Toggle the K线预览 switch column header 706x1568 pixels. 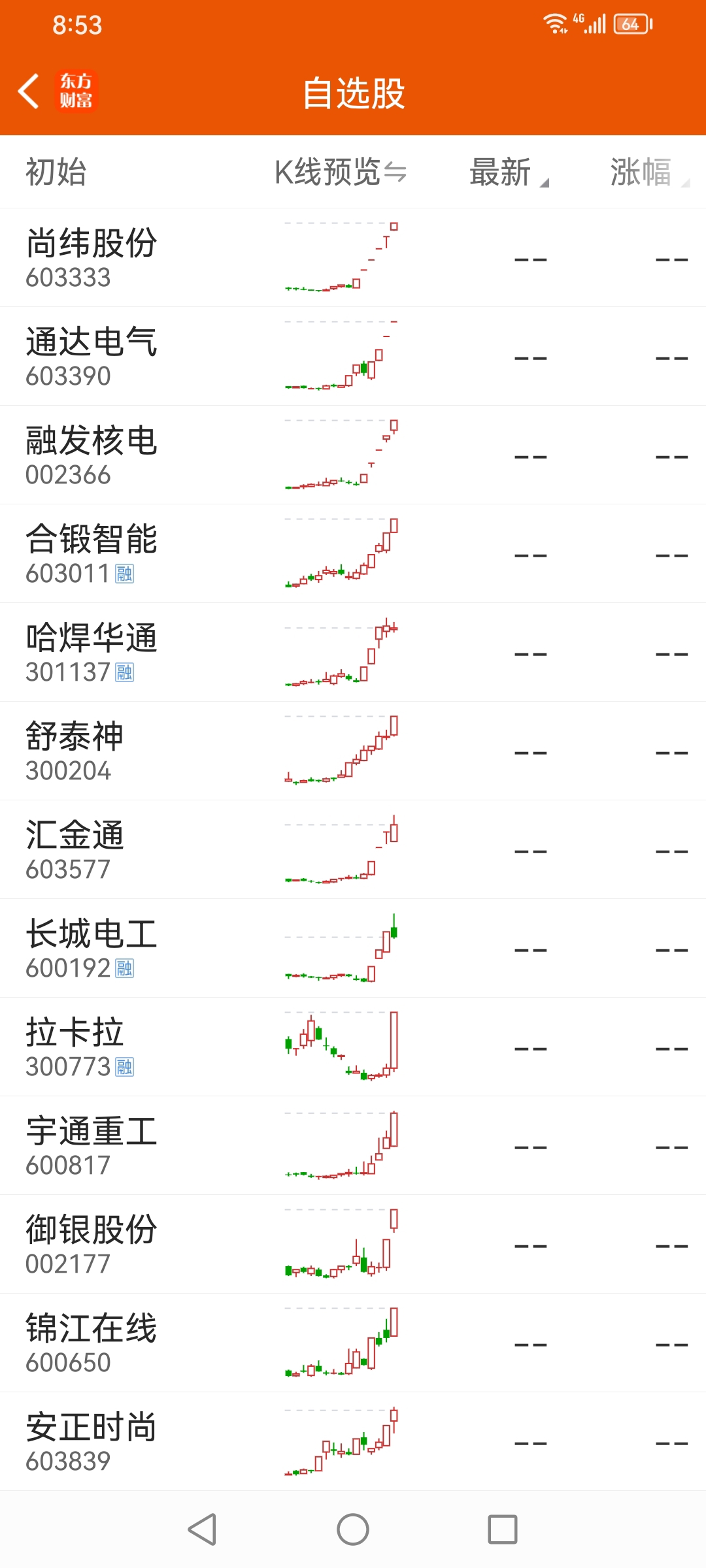click(340, 172)
